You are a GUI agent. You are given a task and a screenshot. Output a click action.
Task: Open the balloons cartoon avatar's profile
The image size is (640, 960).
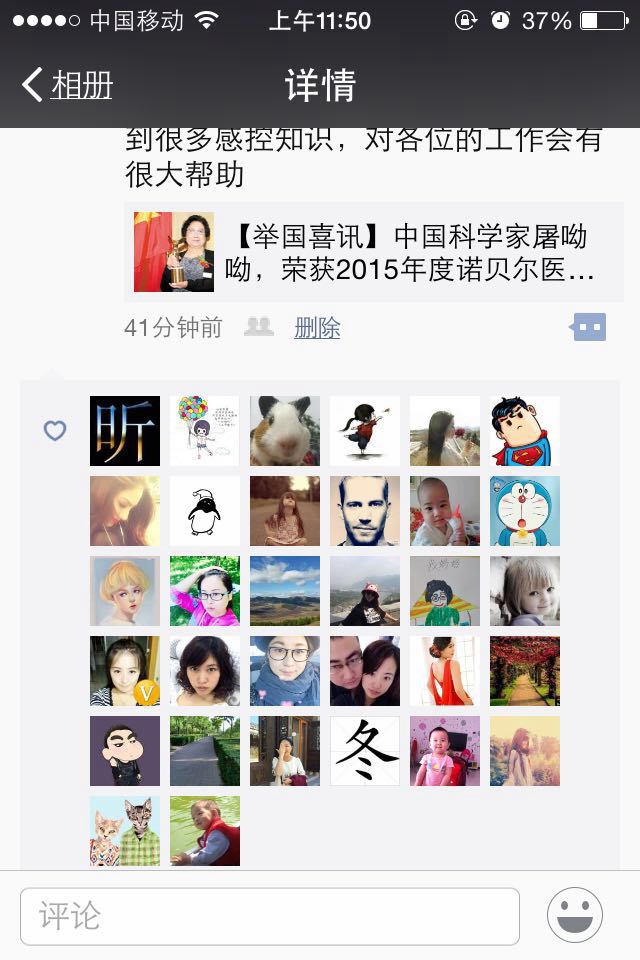(205, 431)
